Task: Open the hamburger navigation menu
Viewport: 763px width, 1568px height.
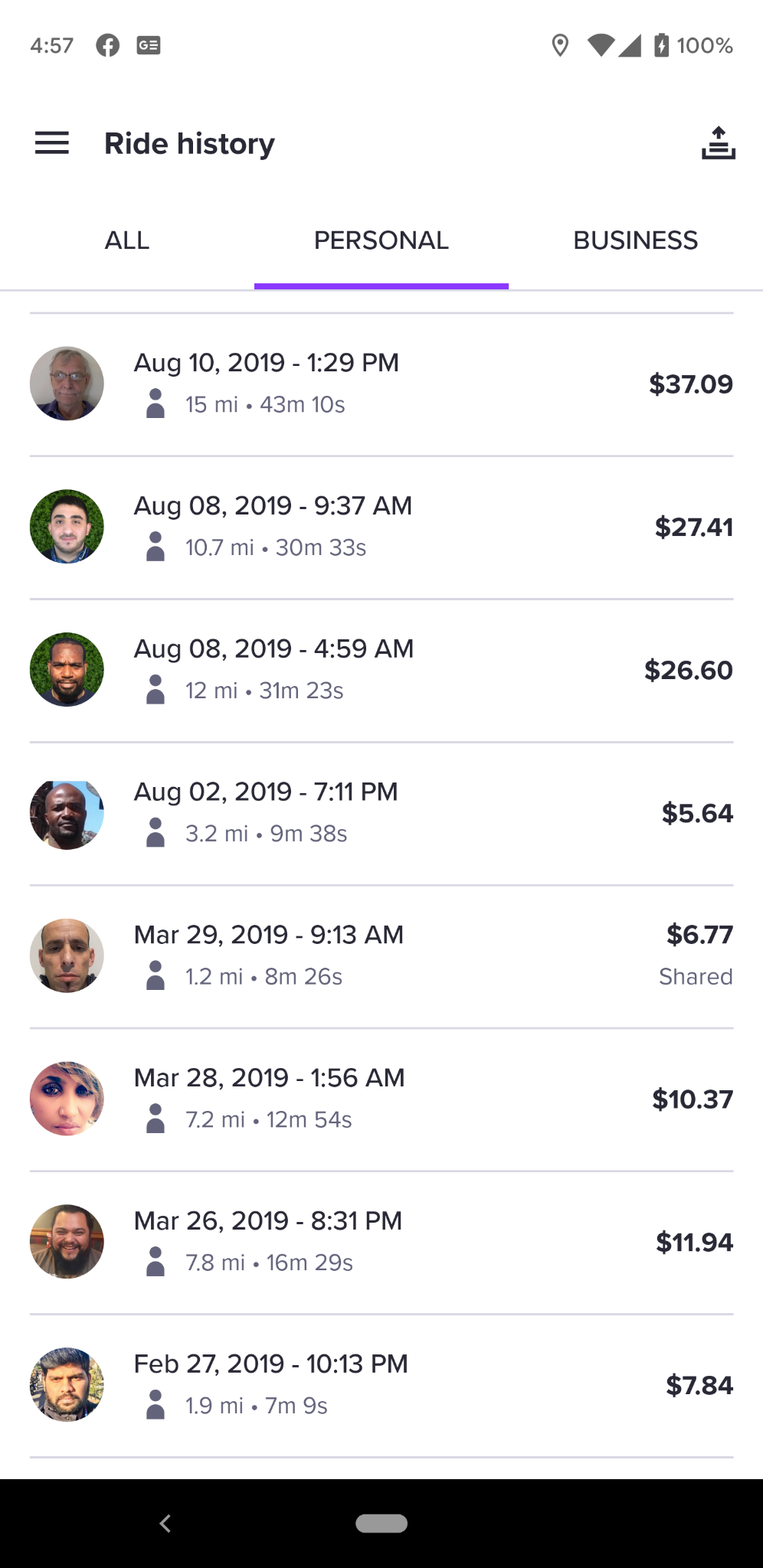Action: 52,143
